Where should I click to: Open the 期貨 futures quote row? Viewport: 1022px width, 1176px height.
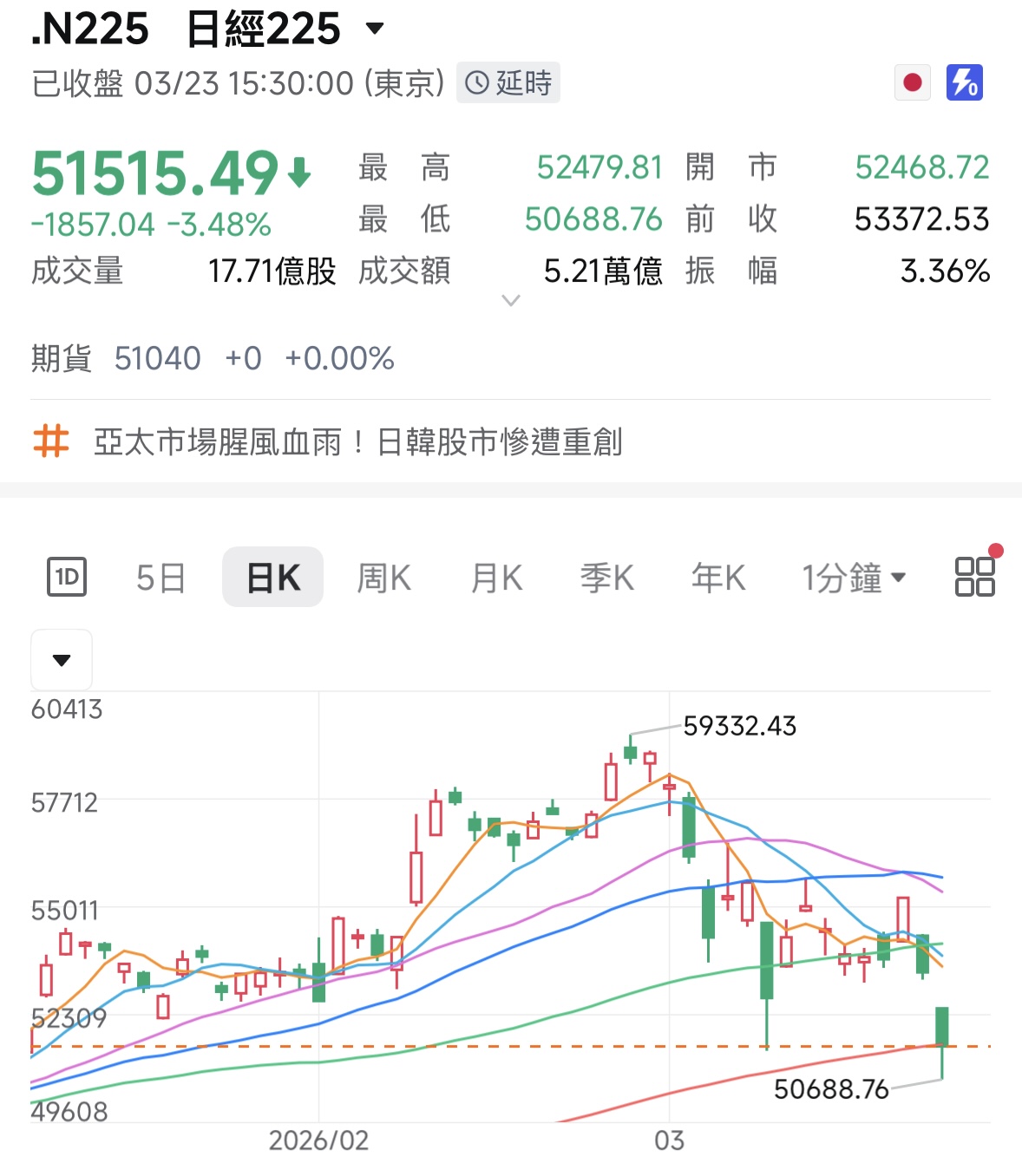click(x=213, y=358)
